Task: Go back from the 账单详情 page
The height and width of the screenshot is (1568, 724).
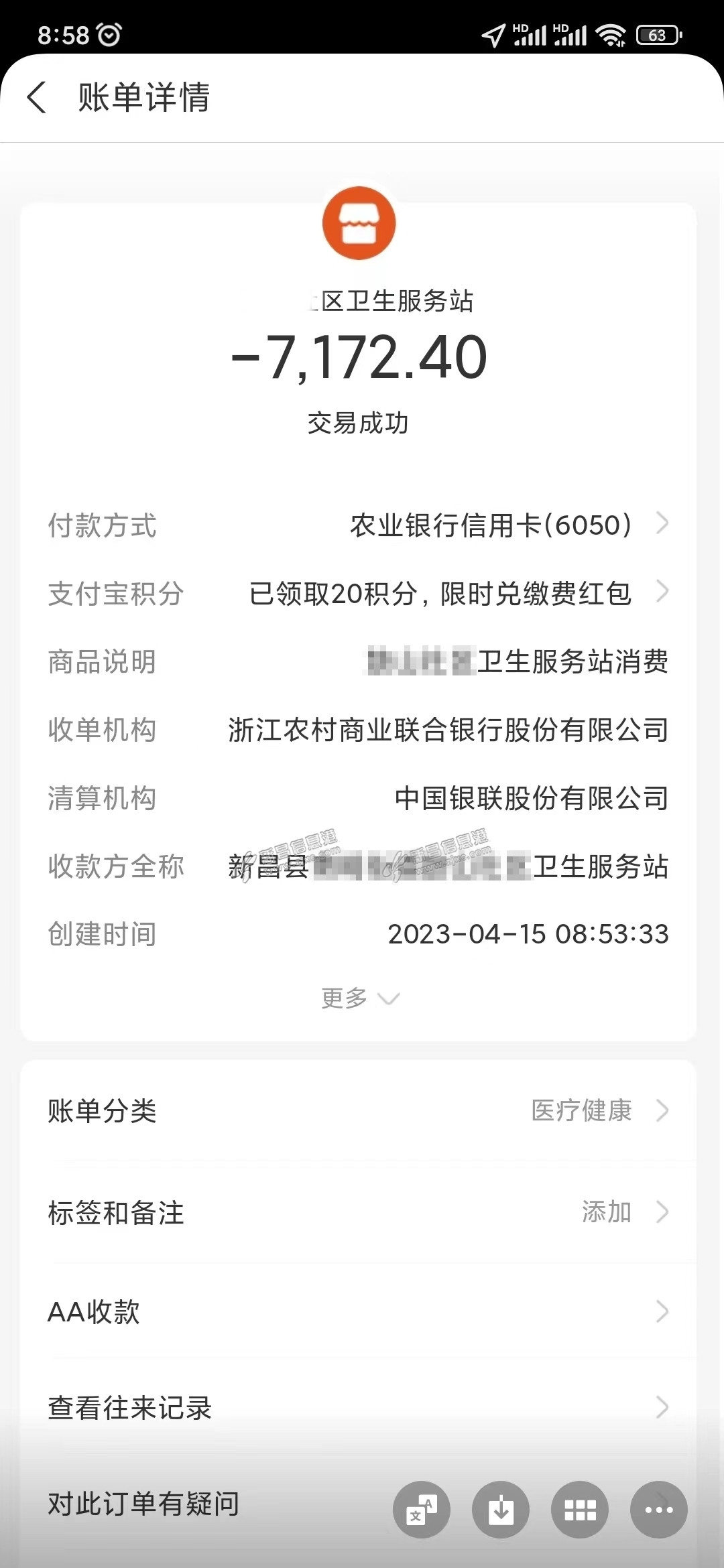Action: [x=38, y=98]
